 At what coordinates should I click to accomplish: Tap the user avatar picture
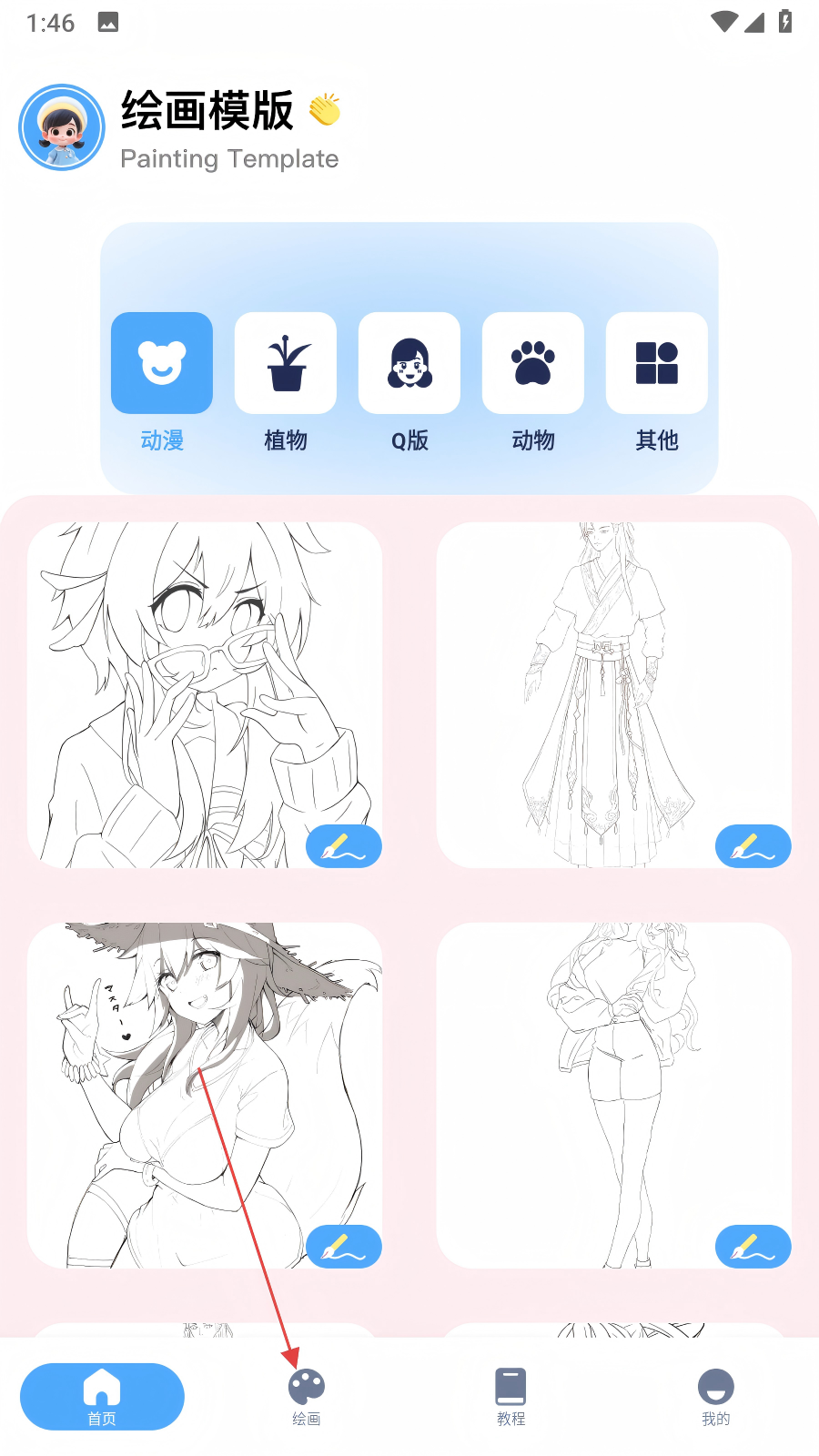point(62,127)
